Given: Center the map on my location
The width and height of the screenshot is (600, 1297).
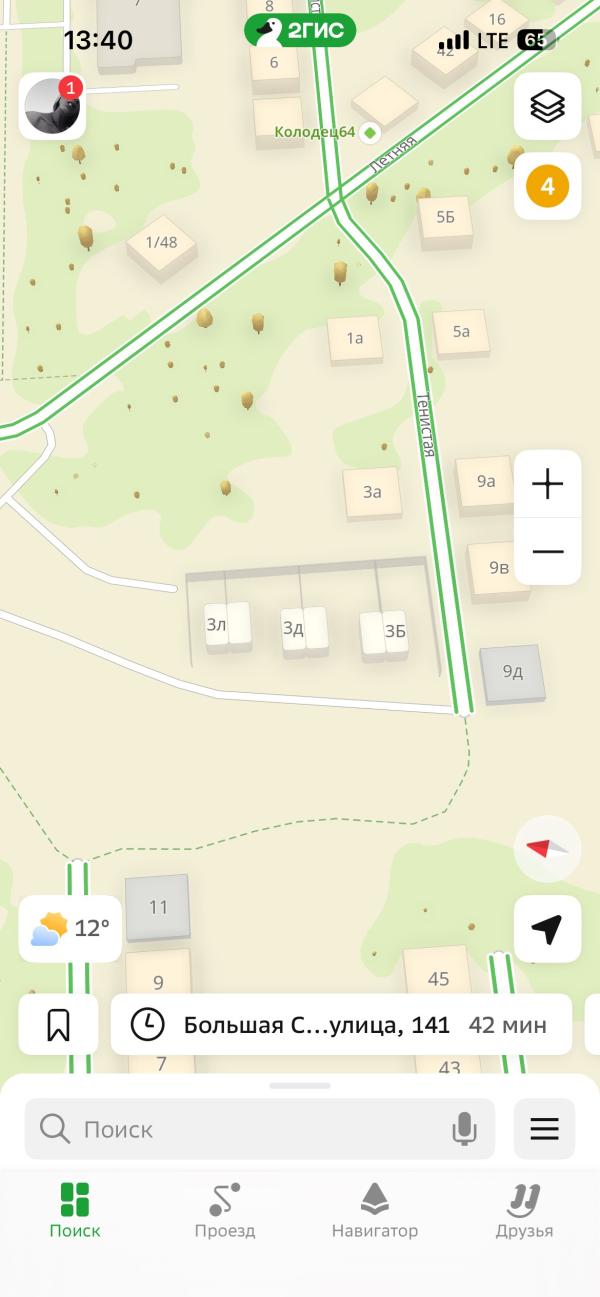Looking at the screenshot, I should (547, 929).
